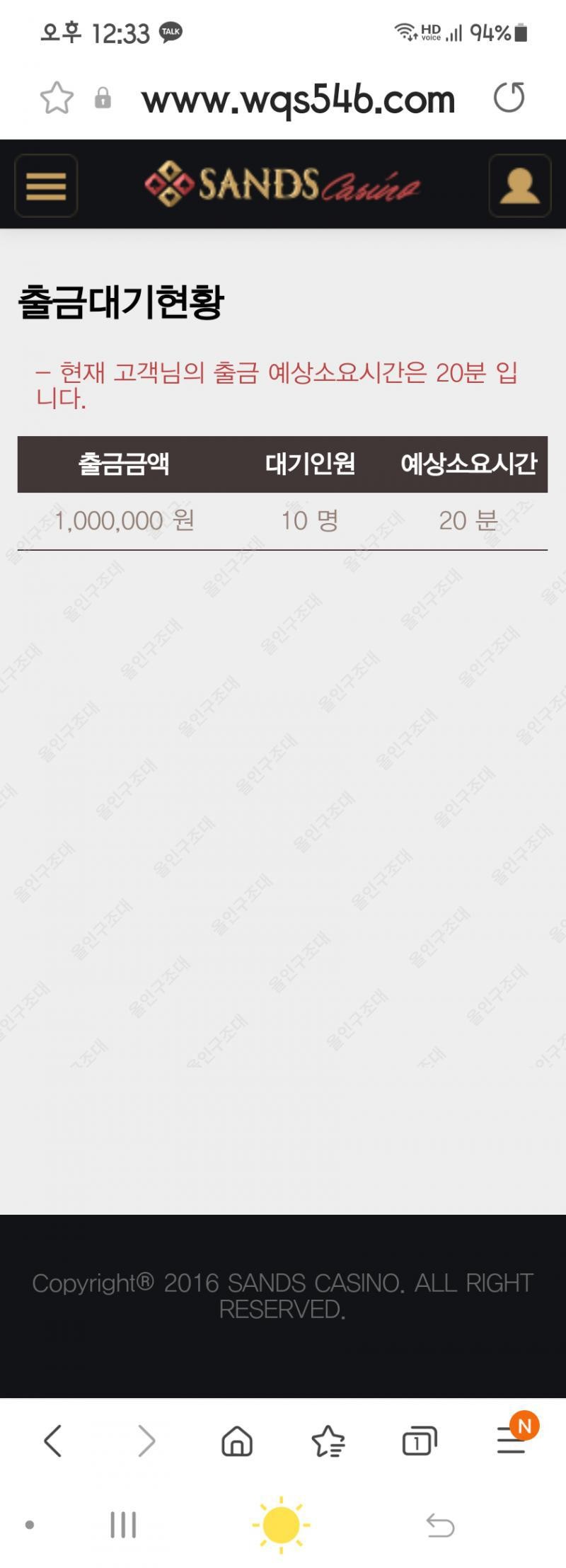Viewport: 566px width, 1568px height.
Task: Tap the system back button
Action: (x=440, y=1525)
